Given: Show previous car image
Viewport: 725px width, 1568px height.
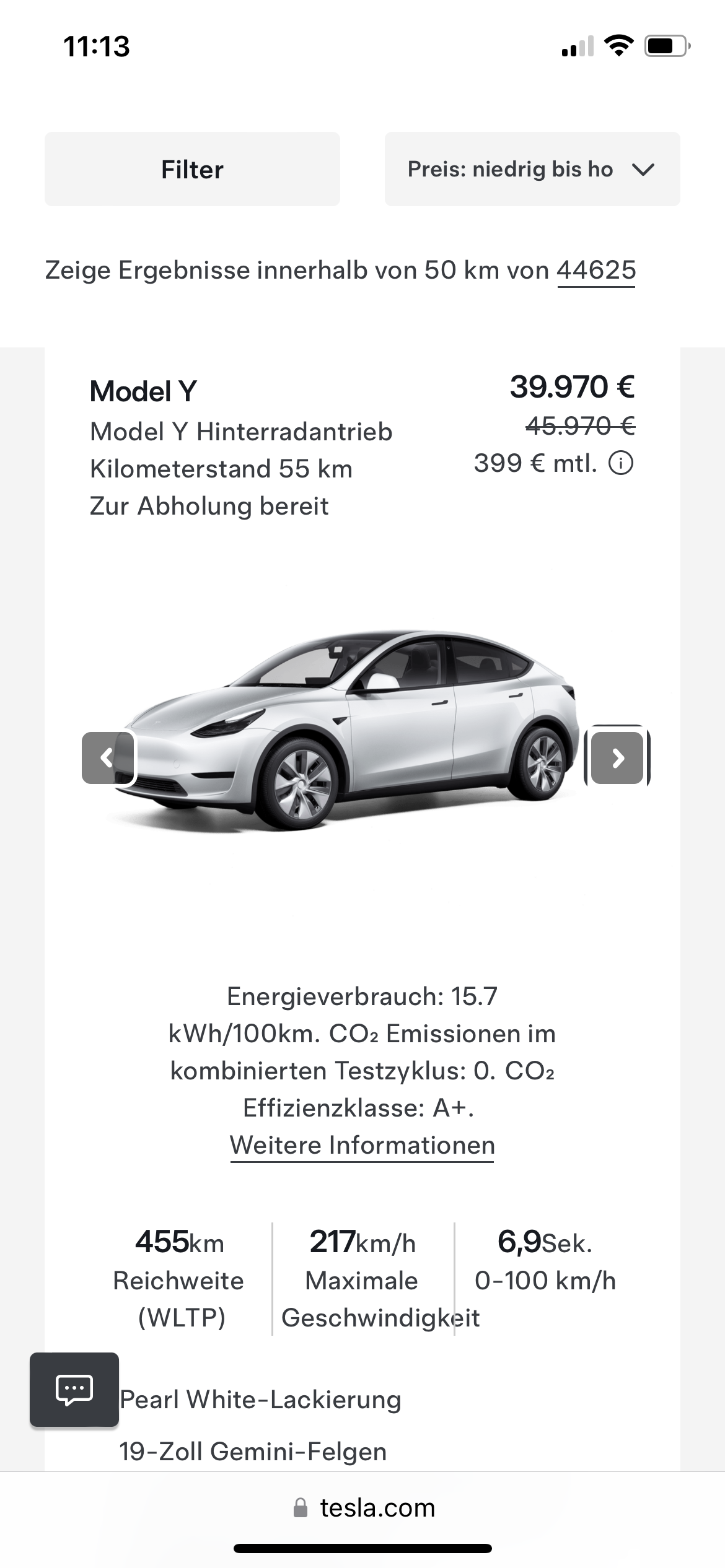Looking at the screenshot, I should [x=108, y=758].
